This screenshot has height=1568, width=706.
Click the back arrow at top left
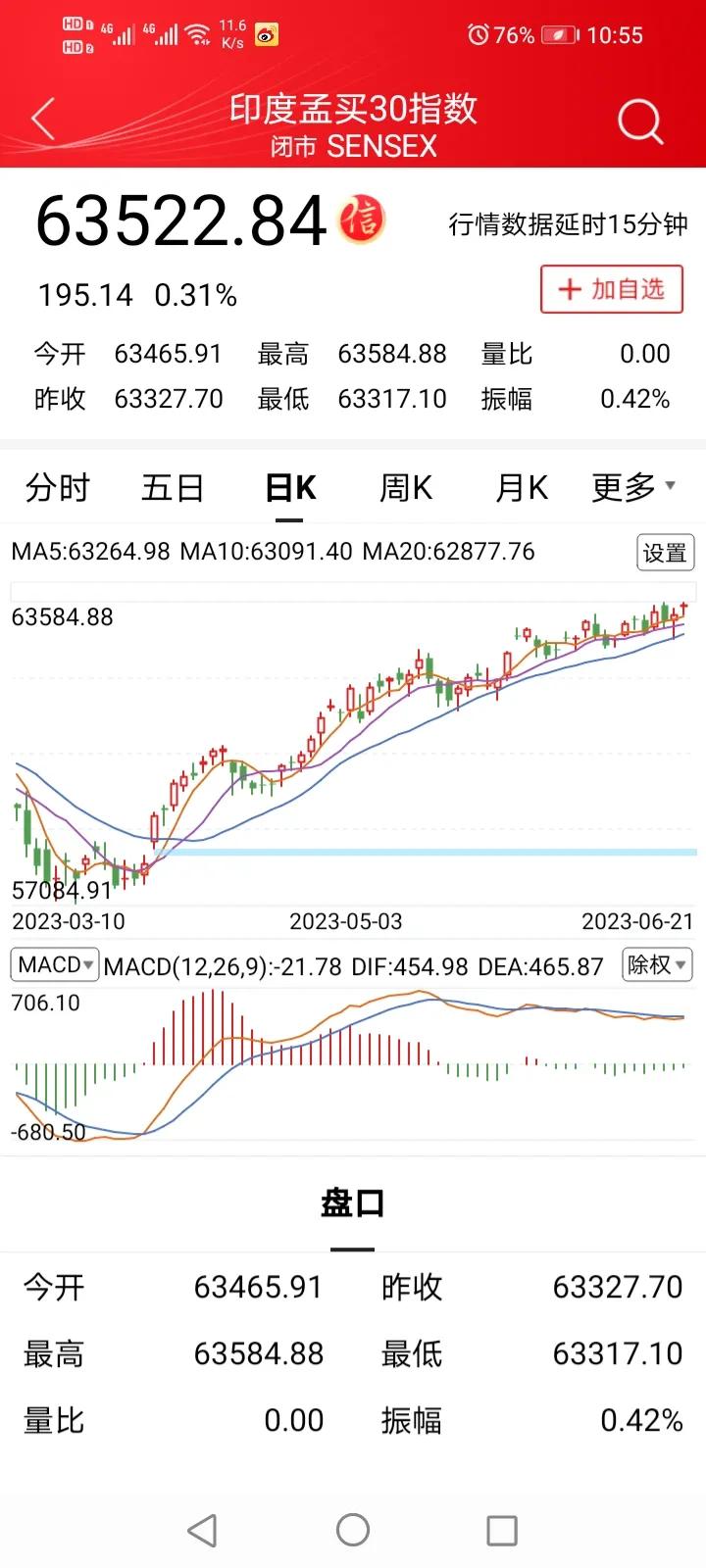pyautogui.click(x=41, y=118)
